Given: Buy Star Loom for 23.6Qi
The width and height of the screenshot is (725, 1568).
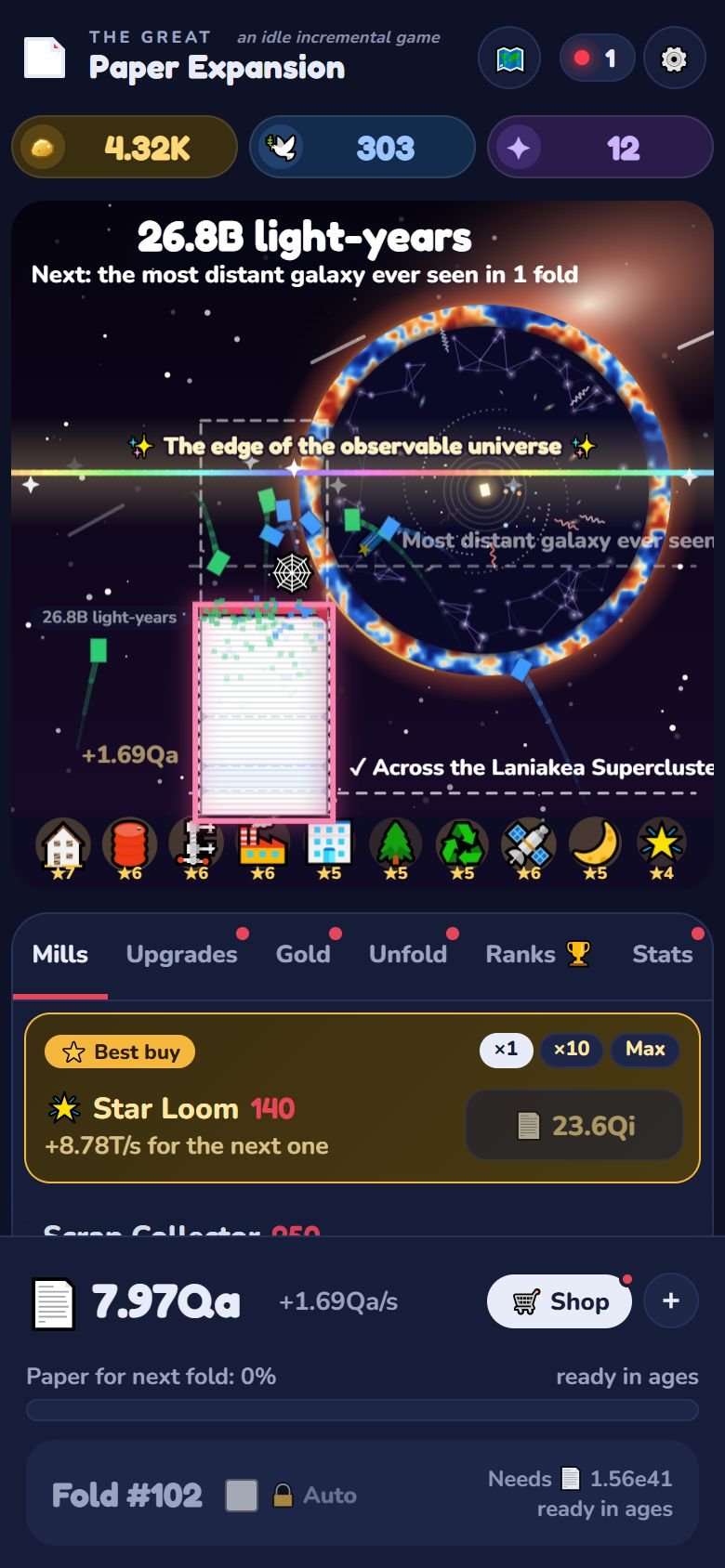Looking at the screenshot, I should [574, 1126].
